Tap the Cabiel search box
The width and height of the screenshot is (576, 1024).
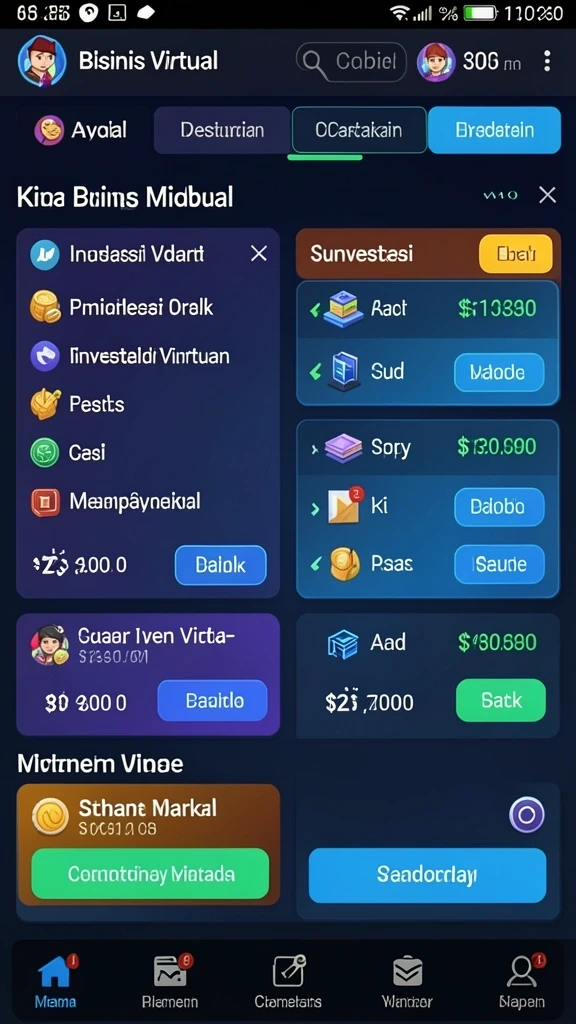click(x=351, y=61)
